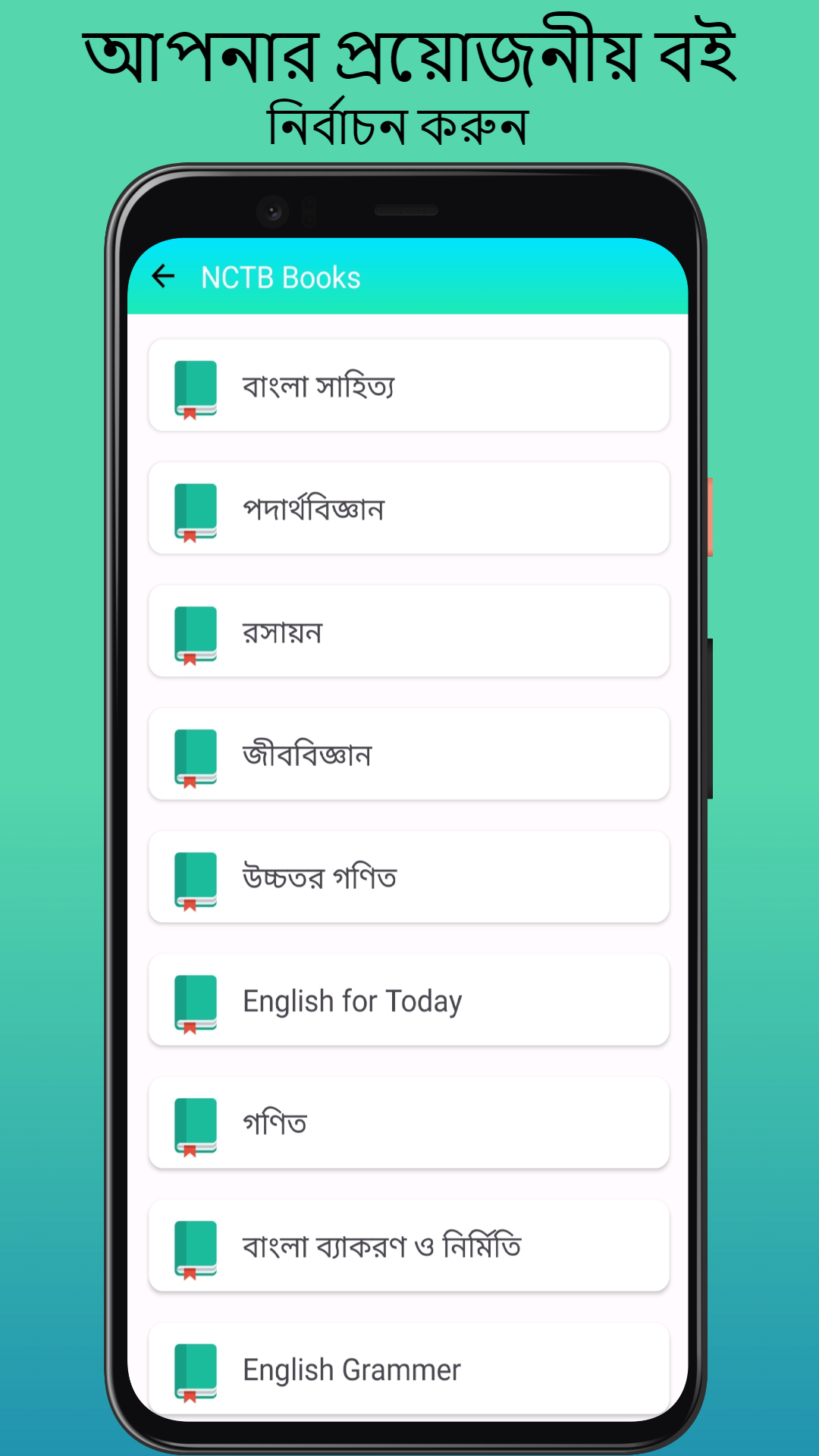Screen dimensions: 819x1456
Task: Click the English for Today book icon
Action: pyautogui.click(x=194, y=1001)
